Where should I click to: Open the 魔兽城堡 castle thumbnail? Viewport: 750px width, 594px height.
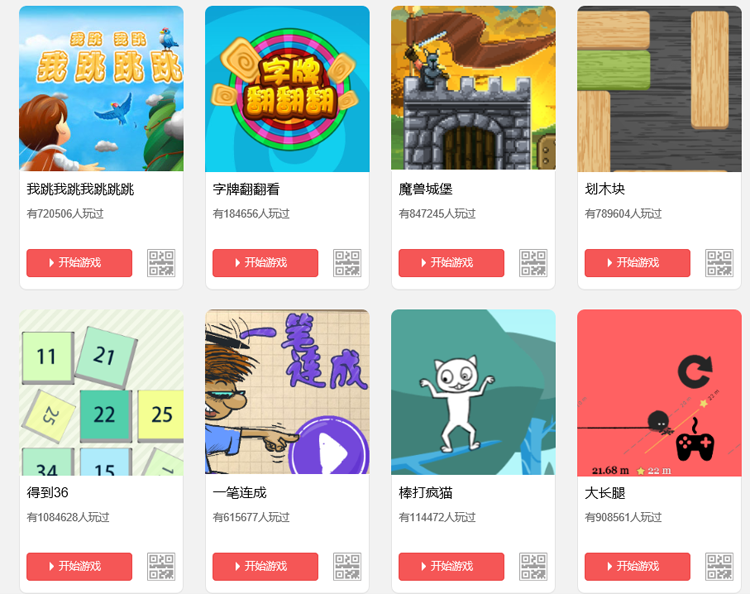click(x=473, y=89)
